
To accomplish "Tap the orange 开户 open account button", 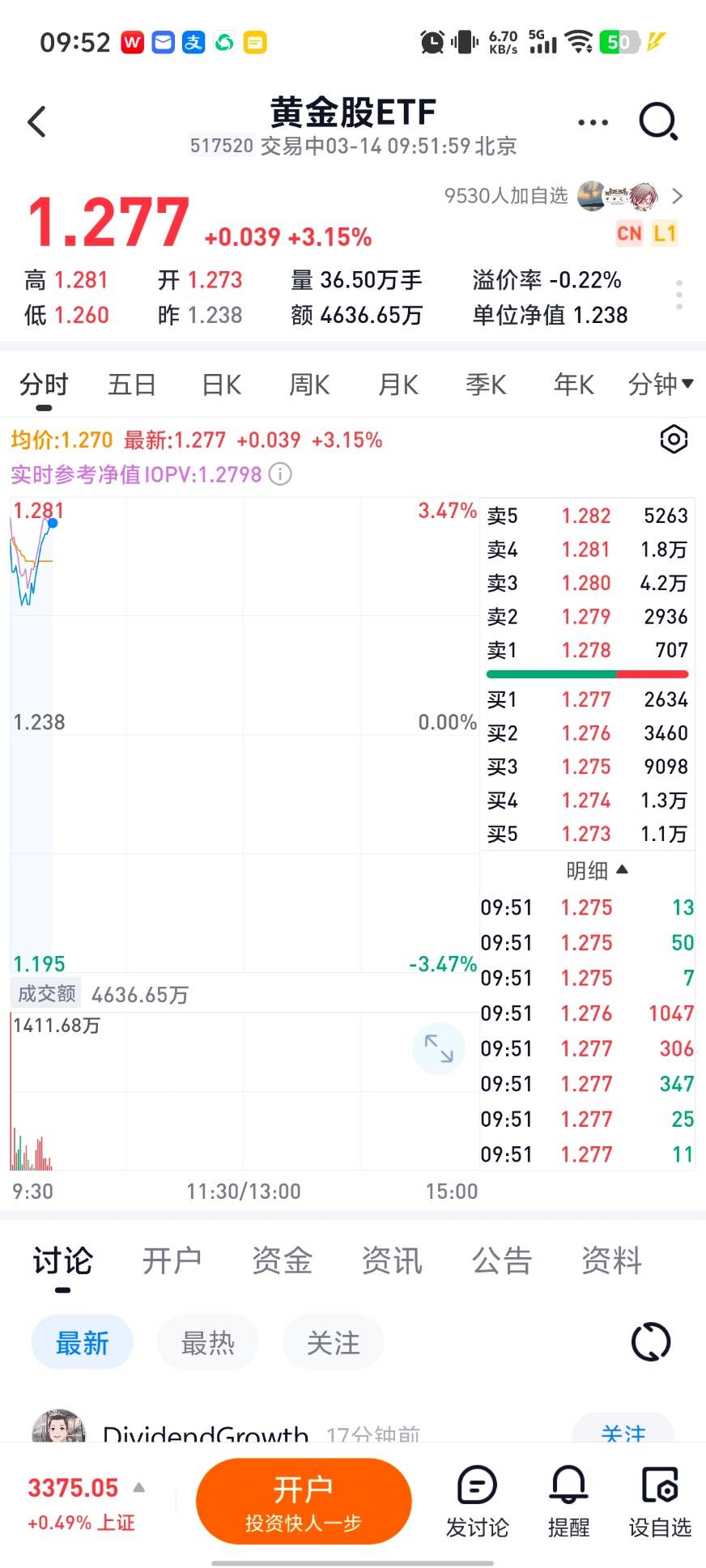I will click(303, 1502).
